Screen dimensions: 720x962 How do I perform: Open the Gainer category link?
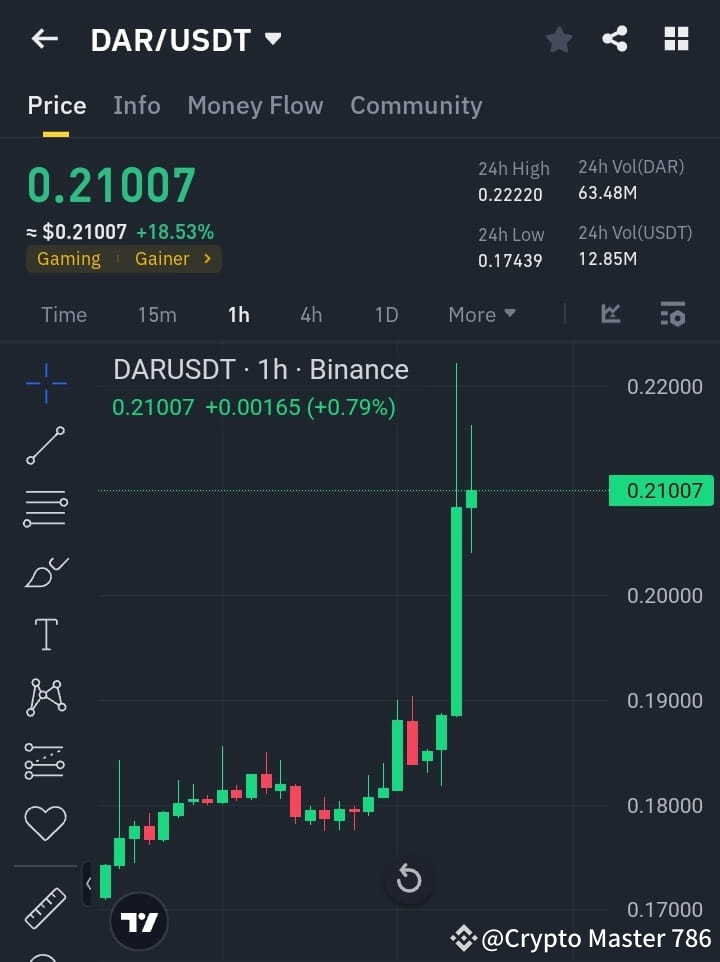point(163,258)
